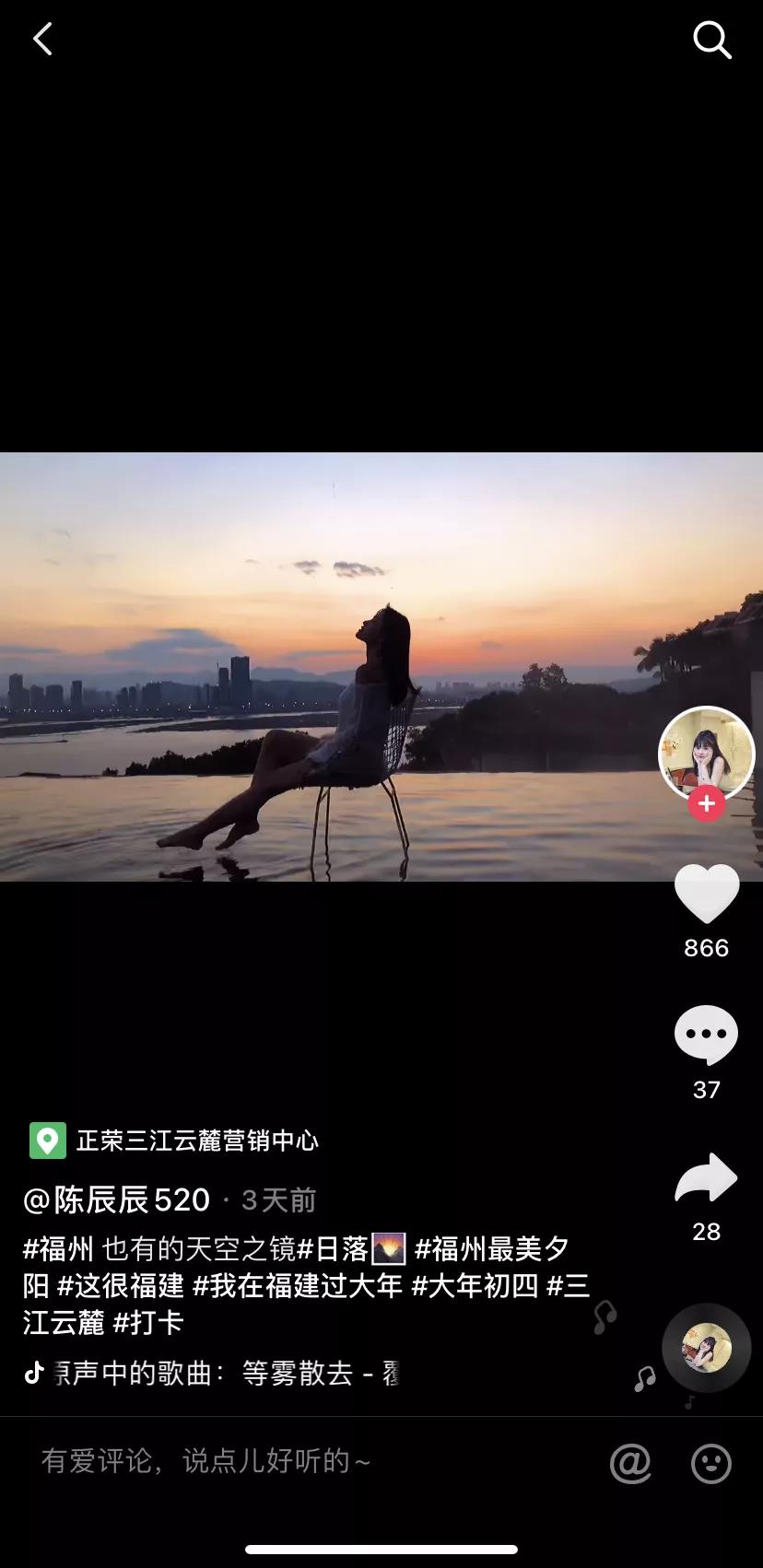The image size is (763, 1568).
Task: Open the #这很福建 hashtag
Action: (x=121, y=1285)
